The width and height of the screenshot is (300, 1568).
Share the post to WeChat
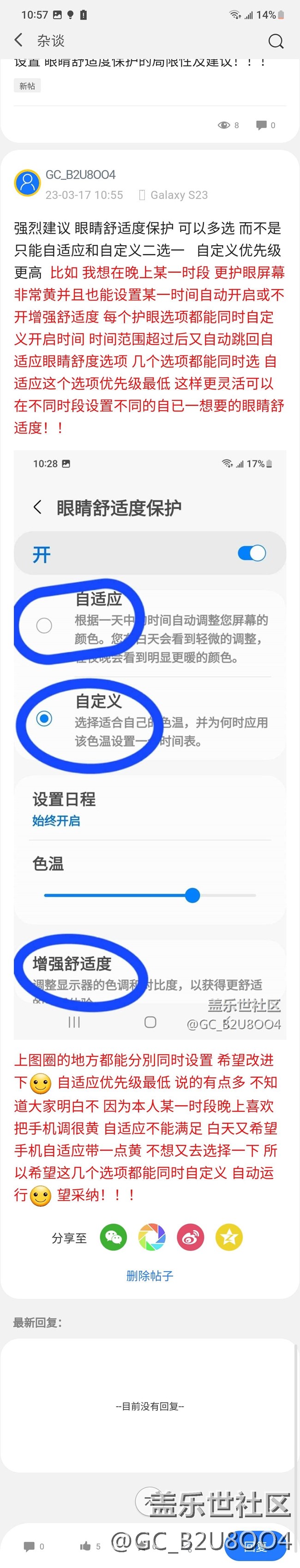pyautogui.click(x=113, y=1237)
